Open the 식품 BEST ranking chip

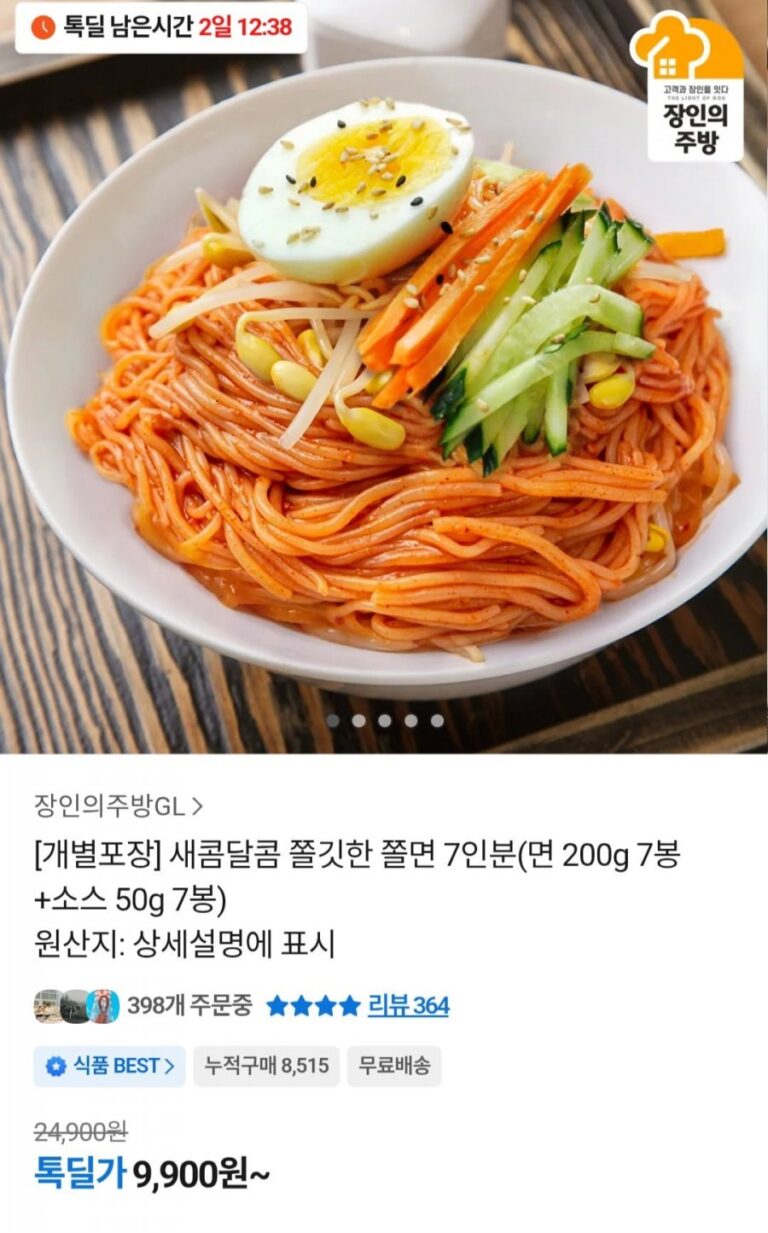(110, 1066)
